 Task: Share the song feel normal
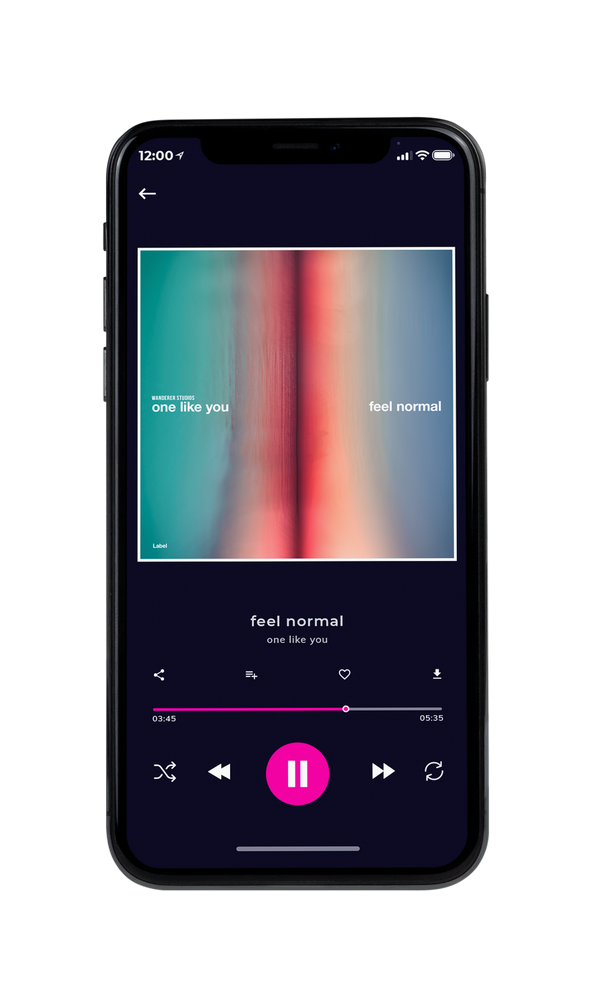(x=159, y=675)
